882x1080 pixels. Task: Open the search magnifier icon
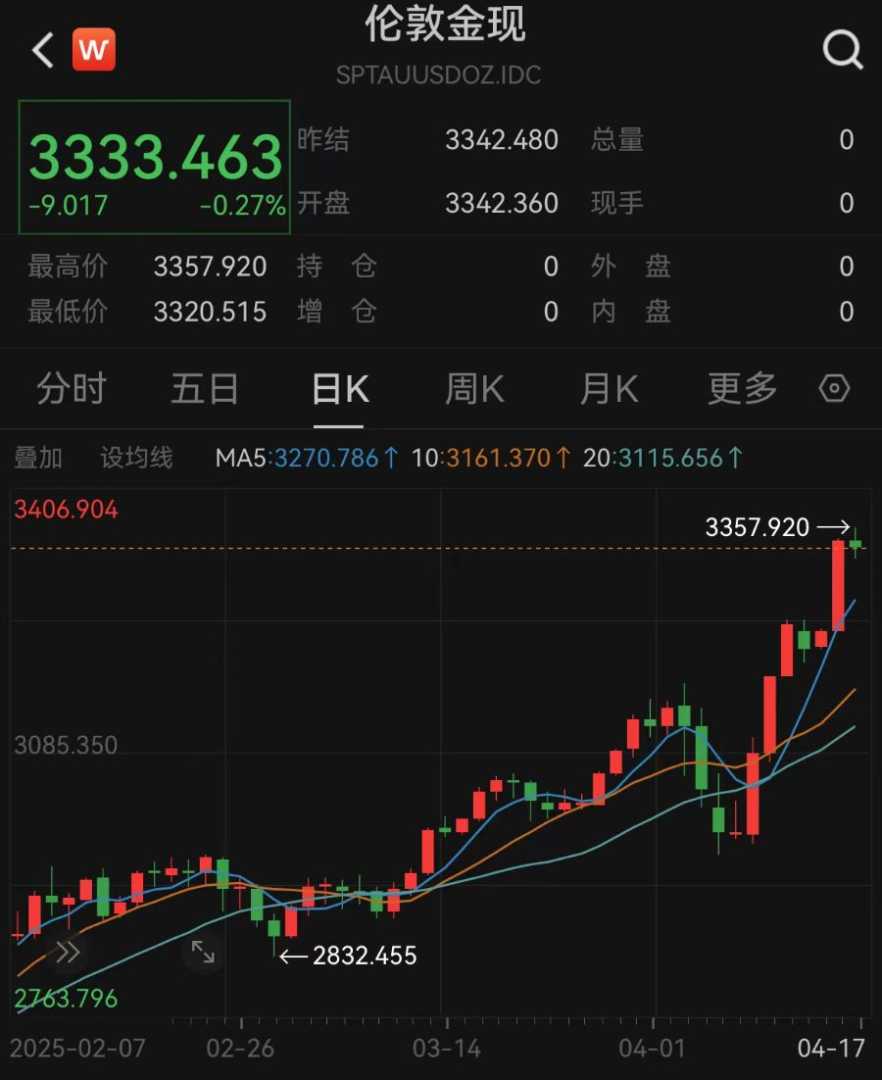(x=842, y=49)
